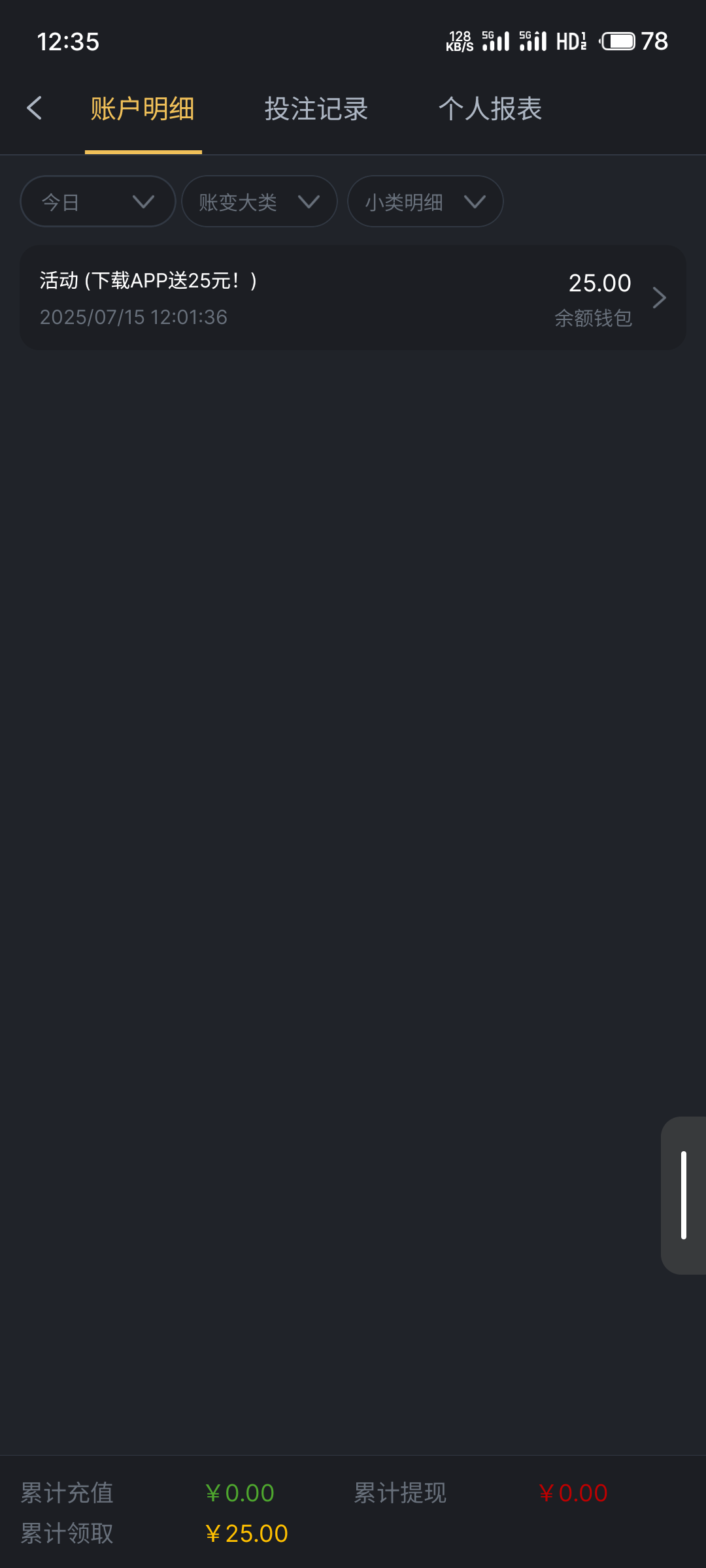The height and width of the screenshot is (1568, 706).
Task: Open the 今日 date filter dropdown
Action: tap(98, 202)
